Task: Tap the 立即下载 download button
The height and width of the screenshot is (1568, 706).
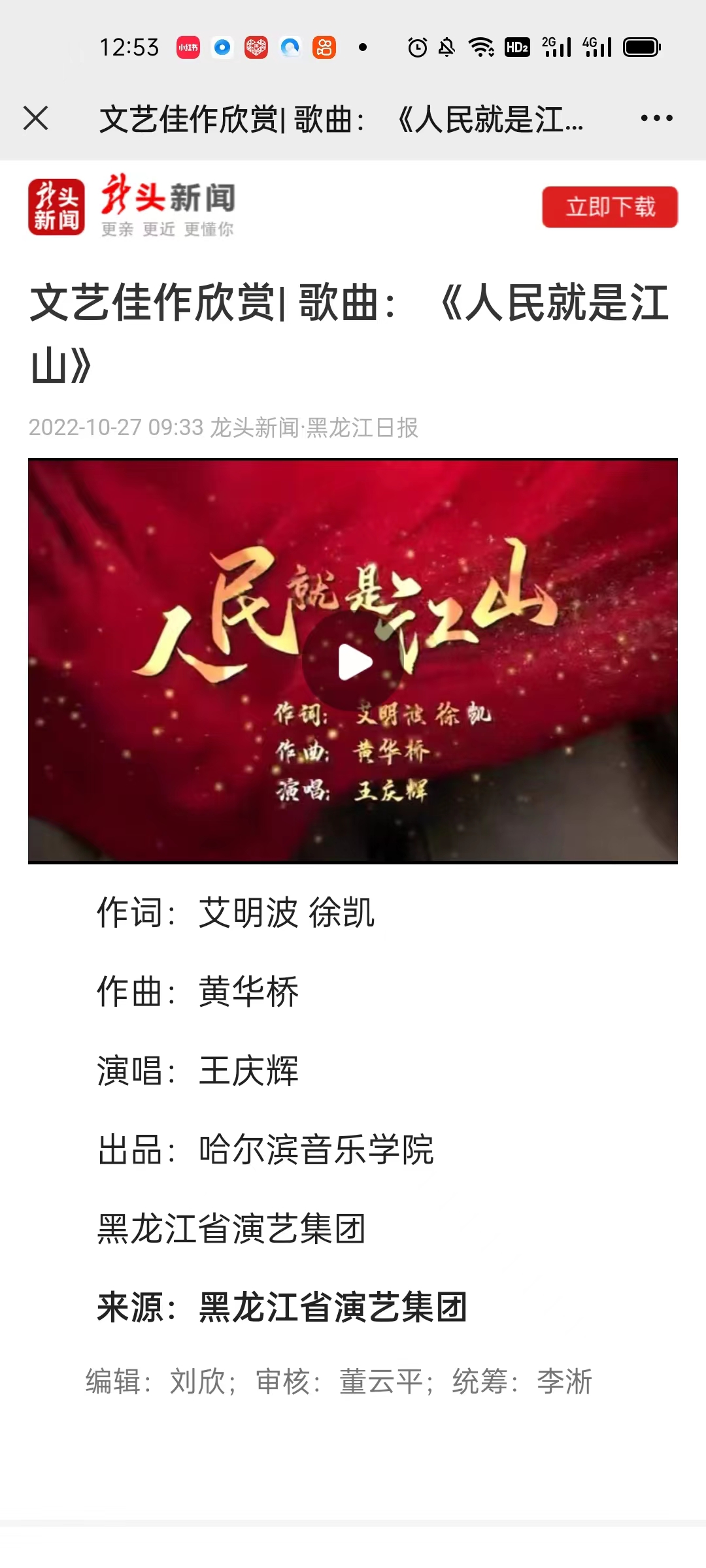Action: tap(609, 207)
